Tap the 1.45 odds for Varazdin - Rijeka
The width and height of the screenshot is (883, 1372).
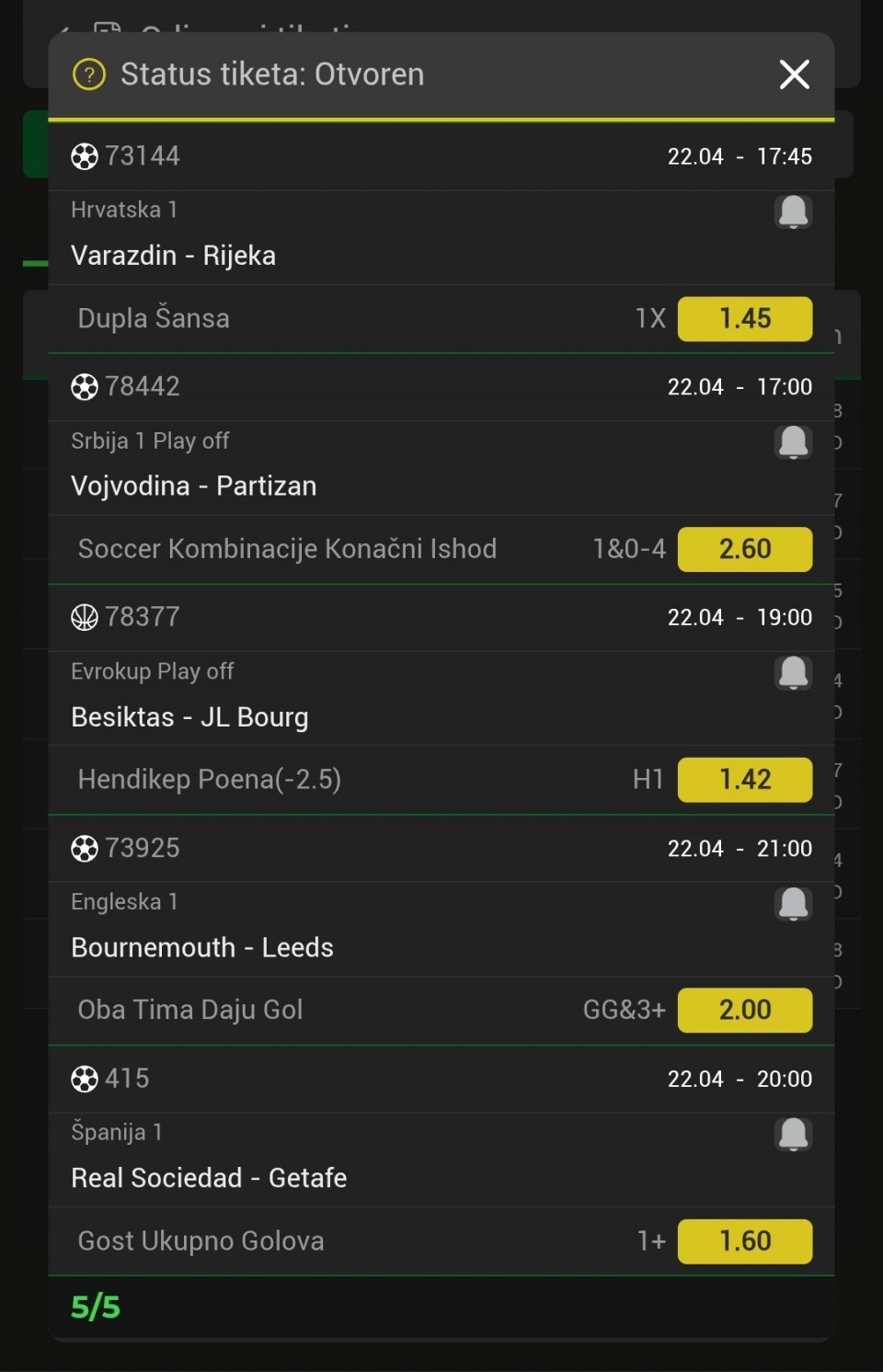pyautogui.click(x=745, y=319)
